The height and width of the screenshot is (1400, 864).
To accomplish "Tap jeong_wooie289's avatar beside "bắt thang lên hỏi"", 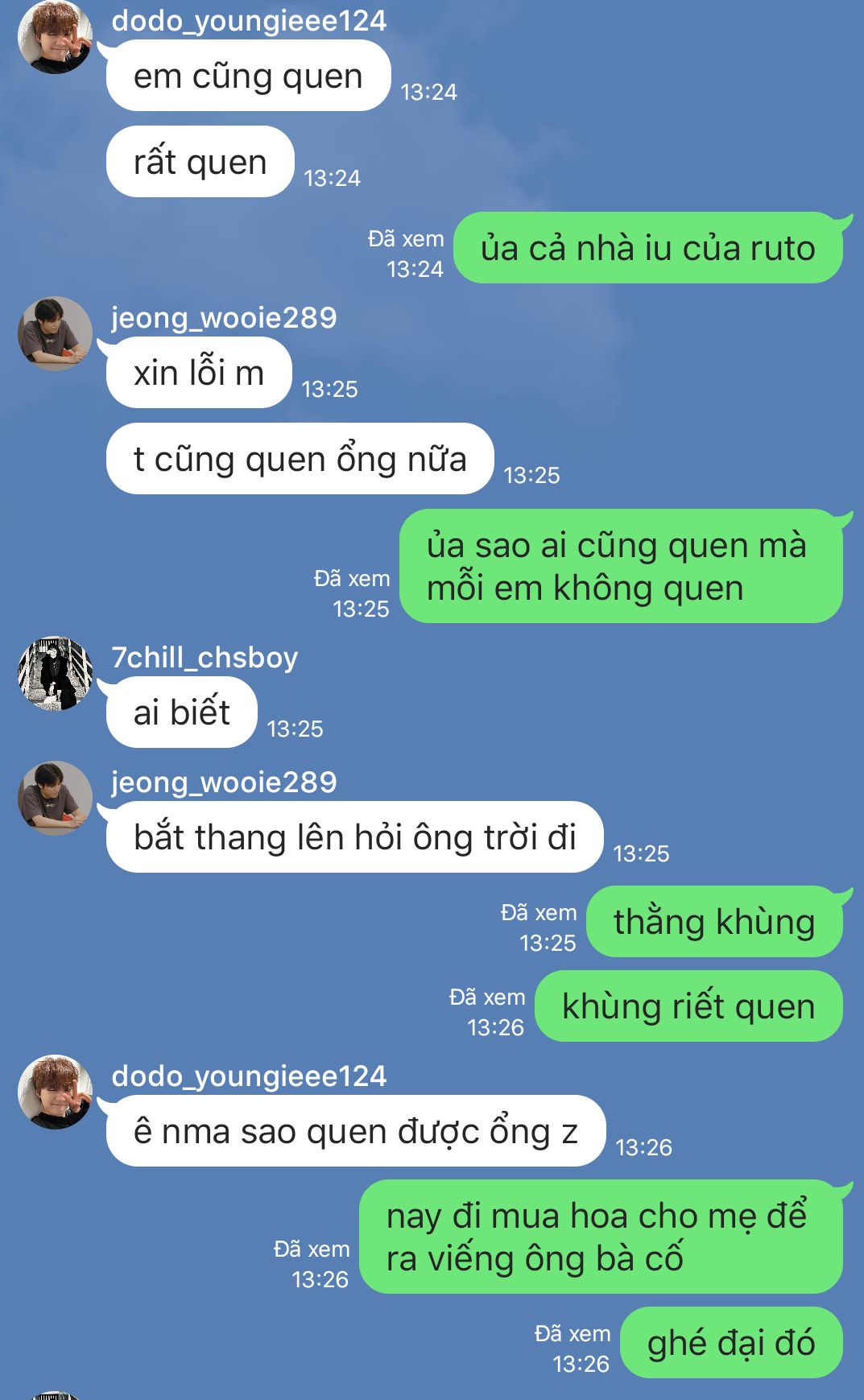I will [55, 798].
